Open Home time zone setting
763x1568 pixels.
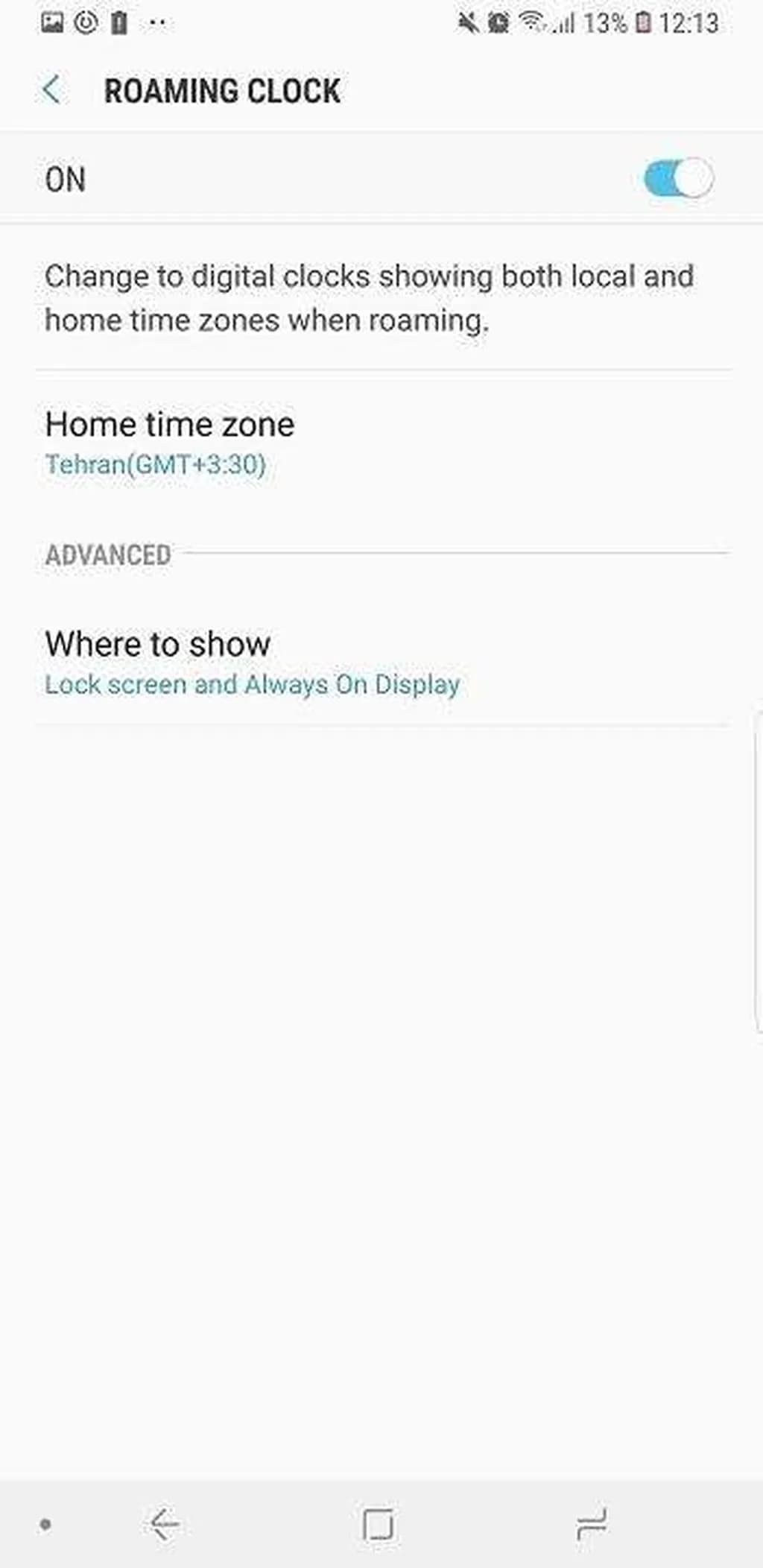coord(170,443)
